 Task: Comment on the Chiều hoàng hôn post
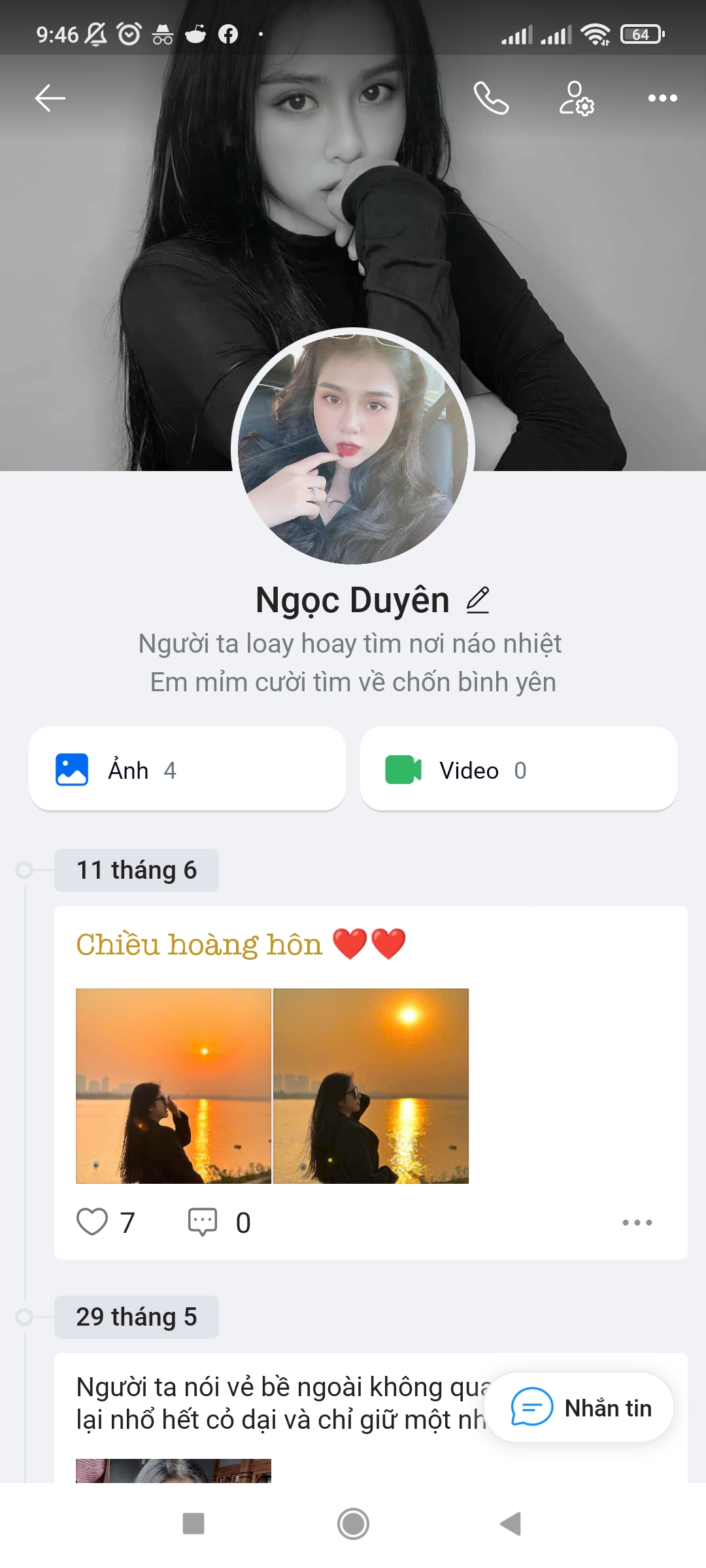203,1222
